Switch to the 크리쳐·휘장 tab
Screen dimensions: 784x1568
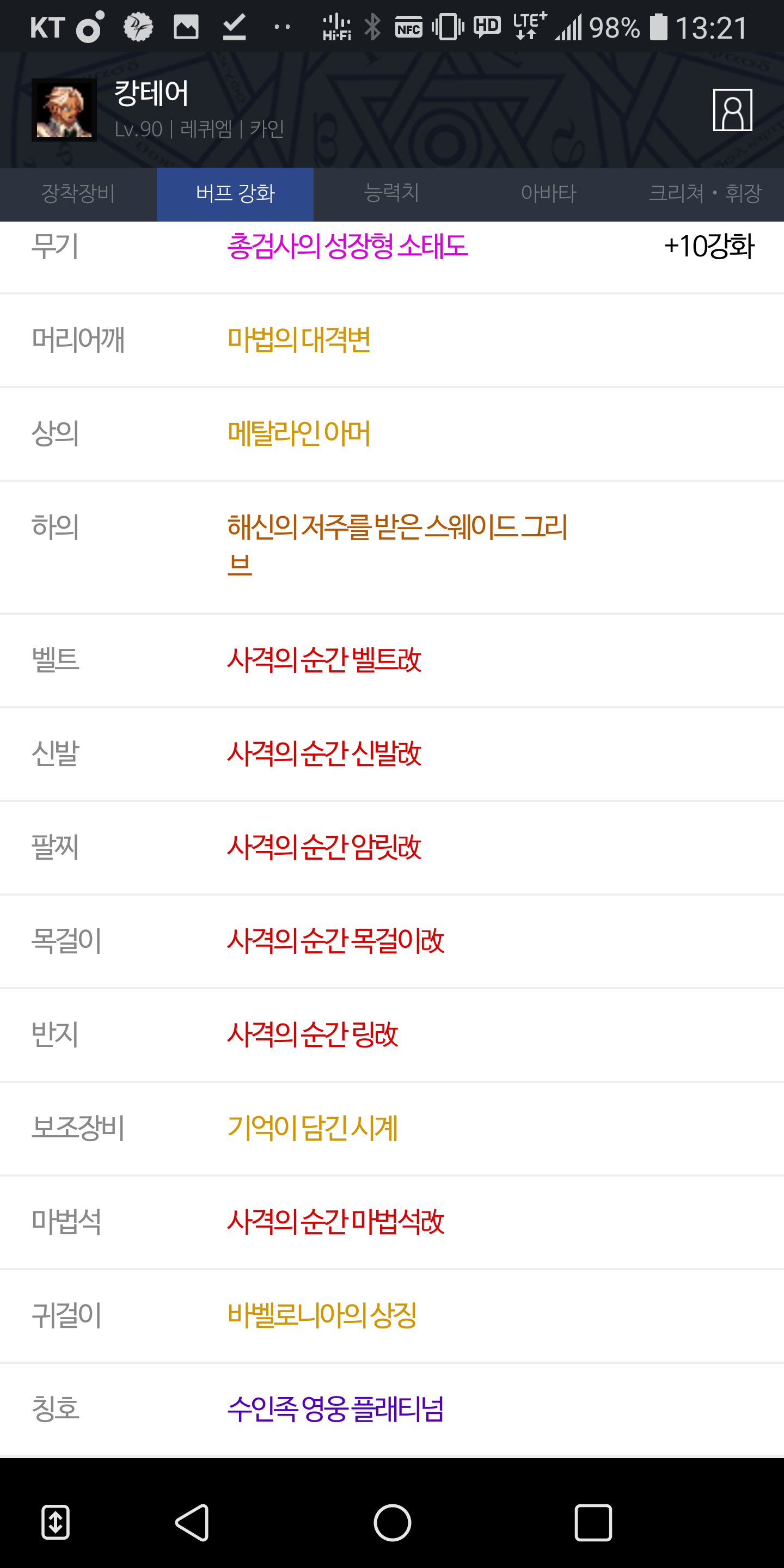[705, 194]
